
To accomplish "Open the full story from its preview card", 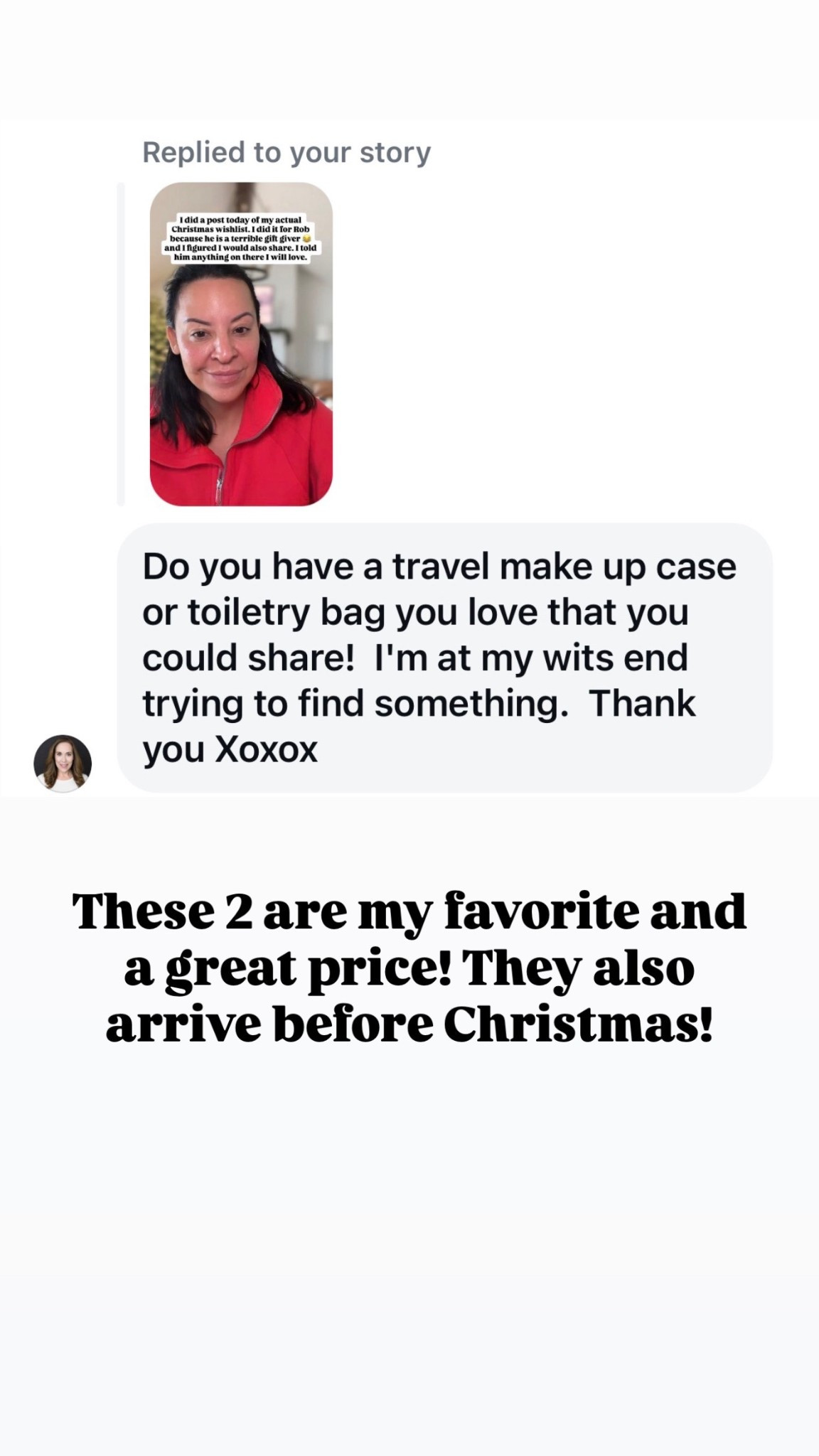I will (242, 341).
